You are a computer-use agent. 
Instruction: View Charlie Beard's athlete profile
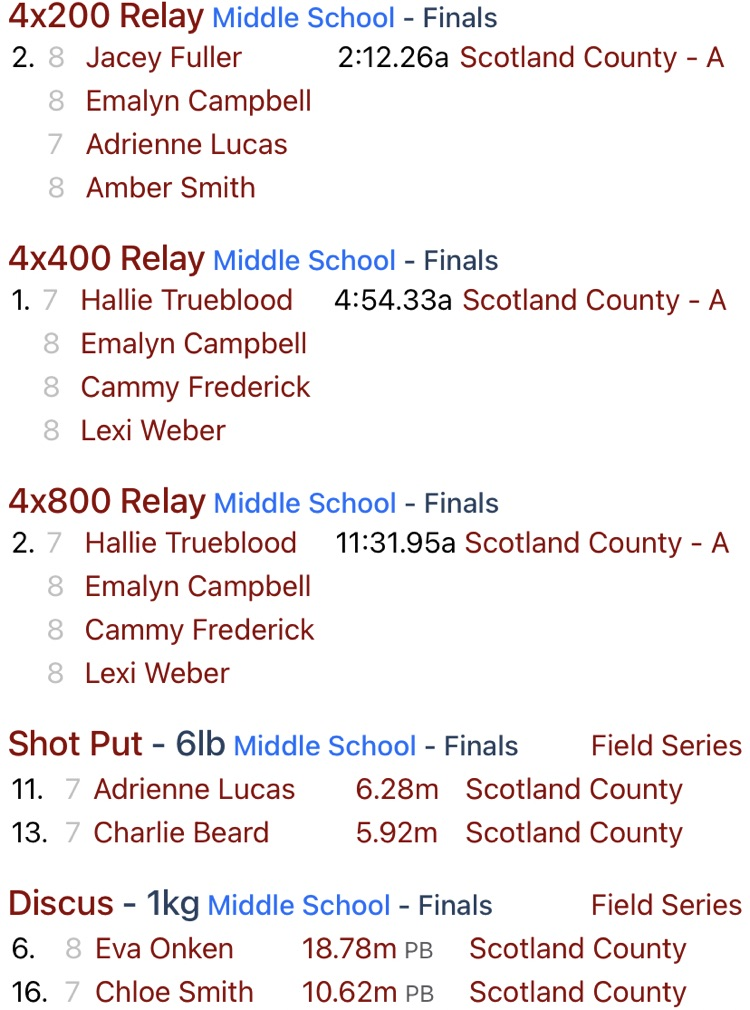click(x=181, y=833)
